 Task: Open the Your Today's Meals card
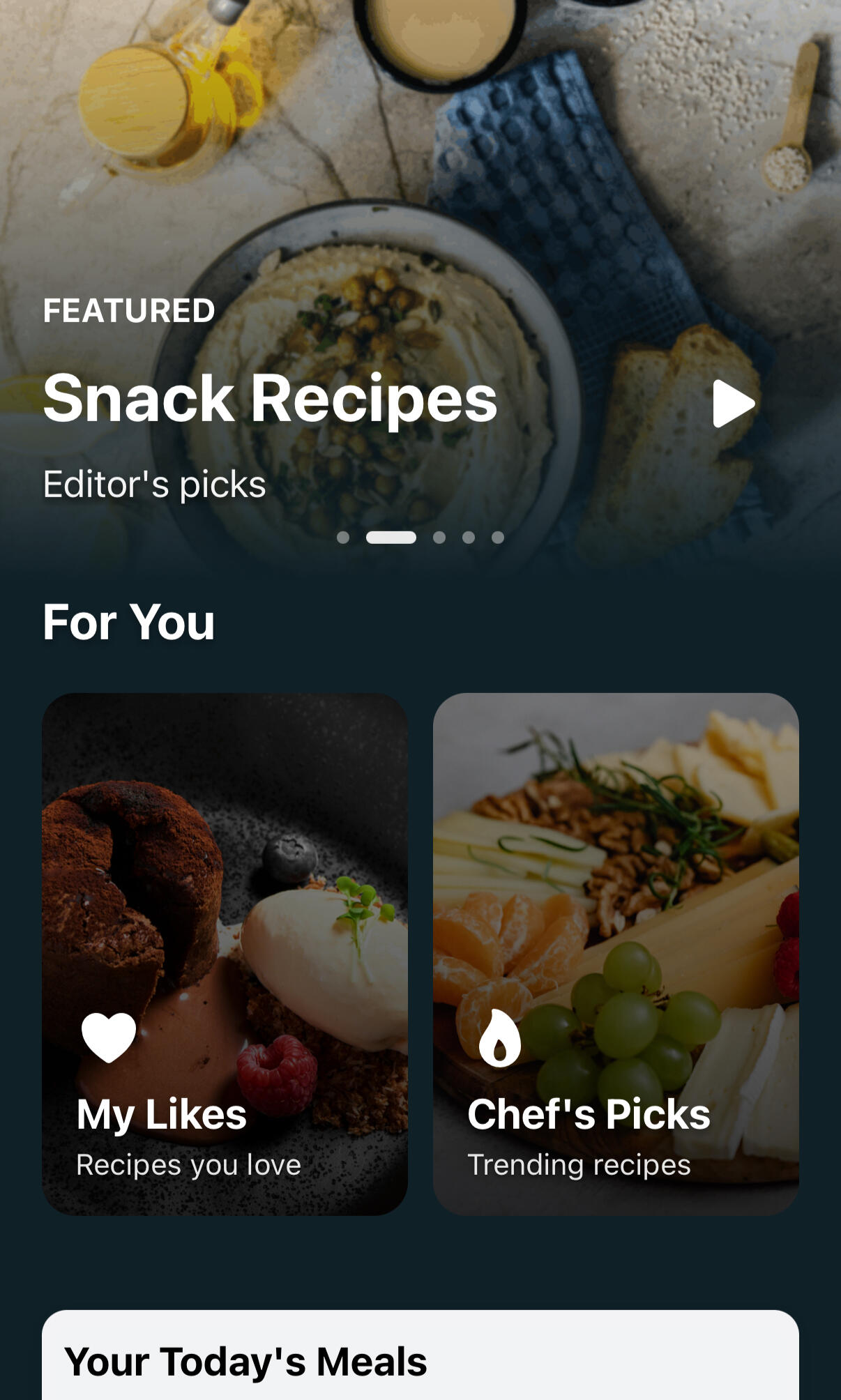pos(420,1360)
